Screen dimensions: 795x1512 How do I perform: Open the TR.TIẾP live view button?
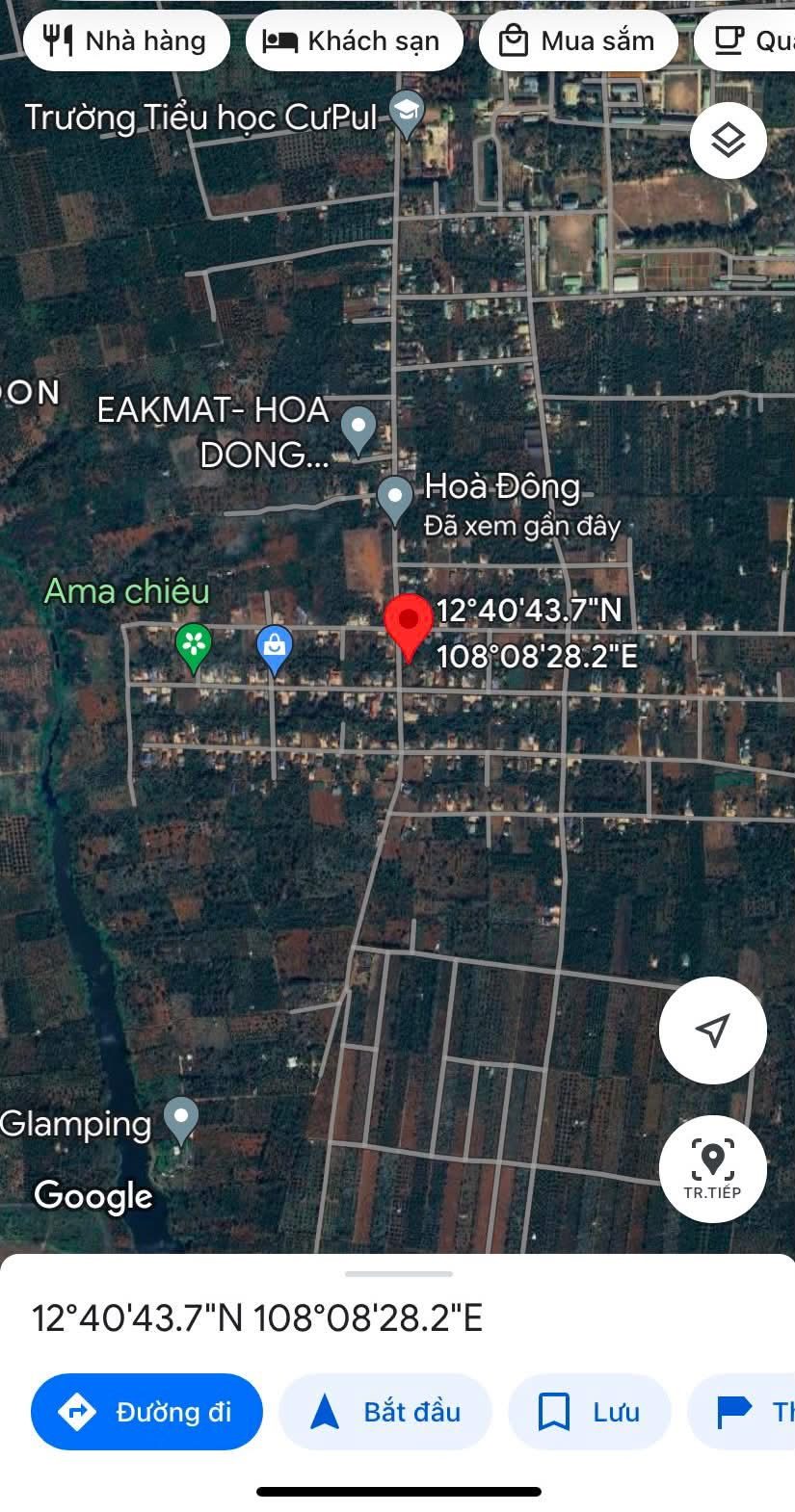[x=712, y=1169]
